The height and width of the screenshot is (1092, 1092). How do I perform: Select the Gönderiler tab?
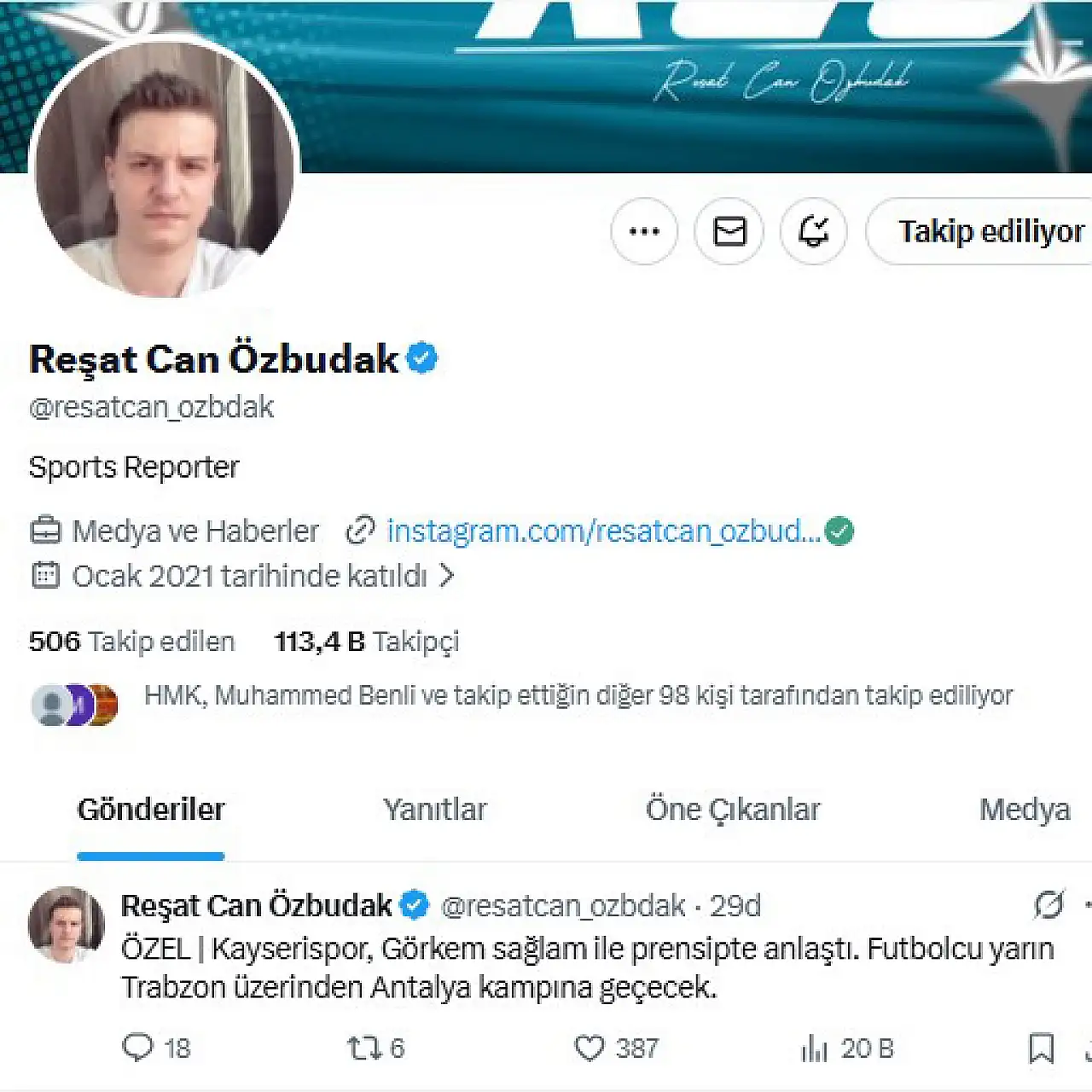coord(151,810)
